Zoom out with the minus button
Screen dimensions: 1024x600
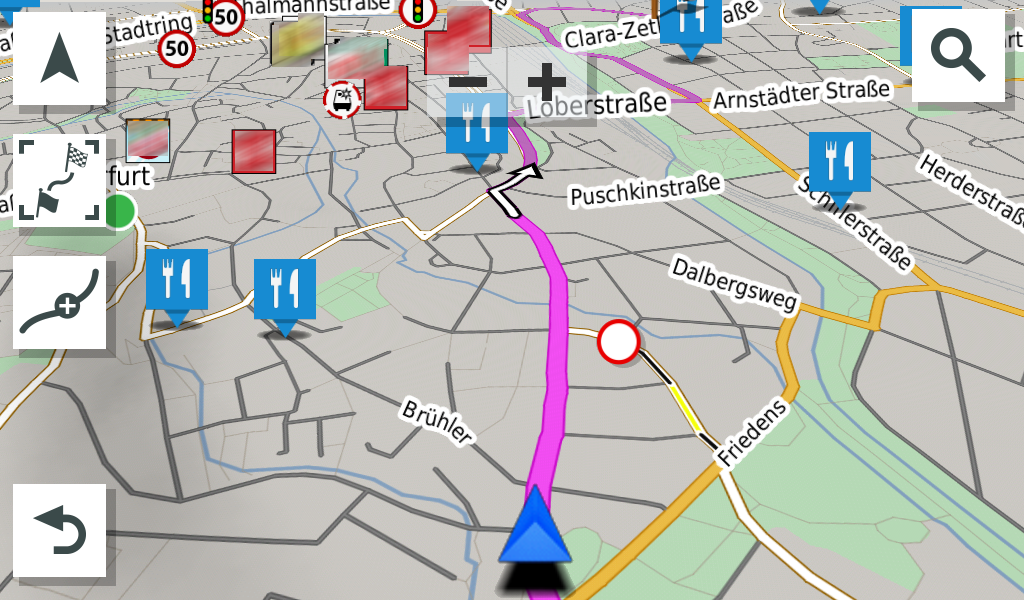[x=468, y=81]
